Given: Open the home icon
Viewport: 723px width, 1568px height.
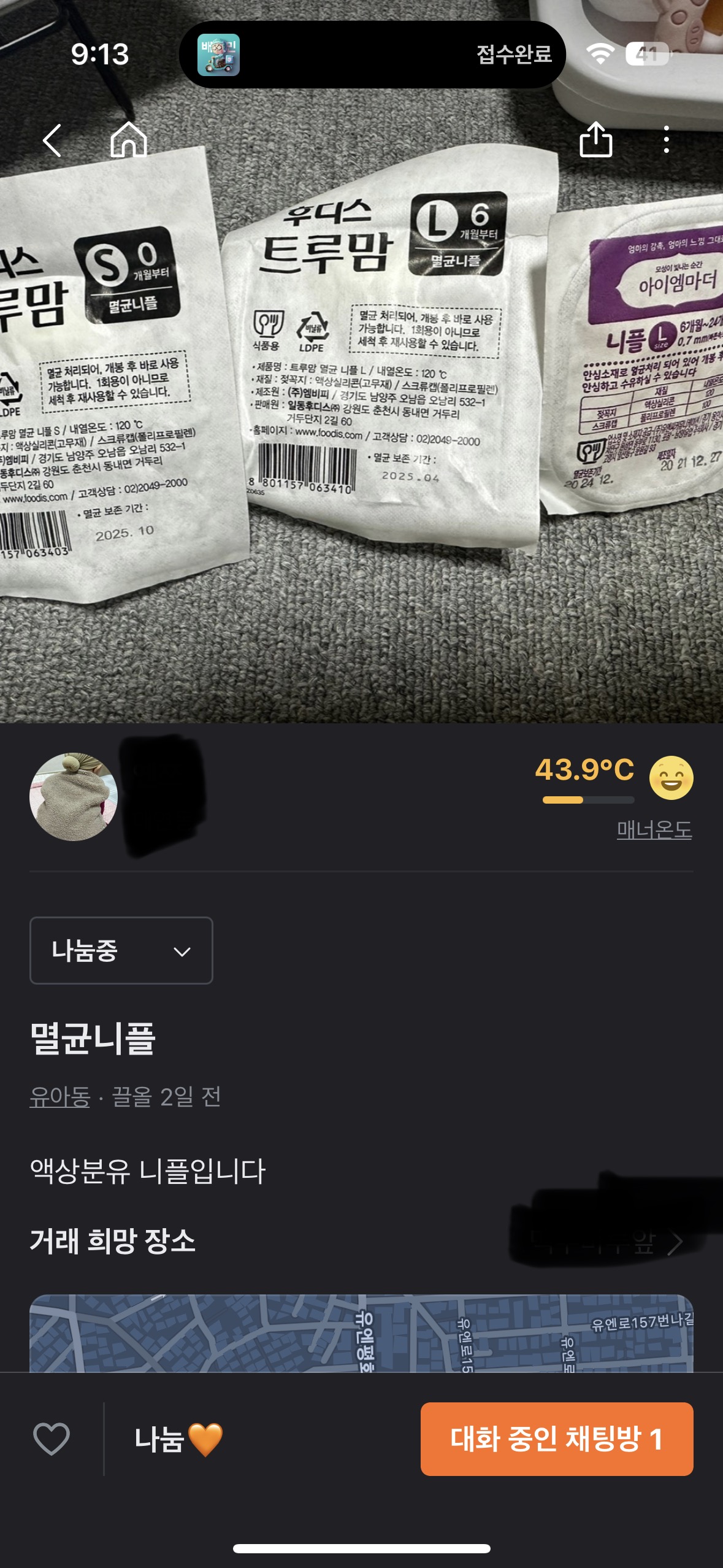Looking at the screenshot, I should pos(129,140).
